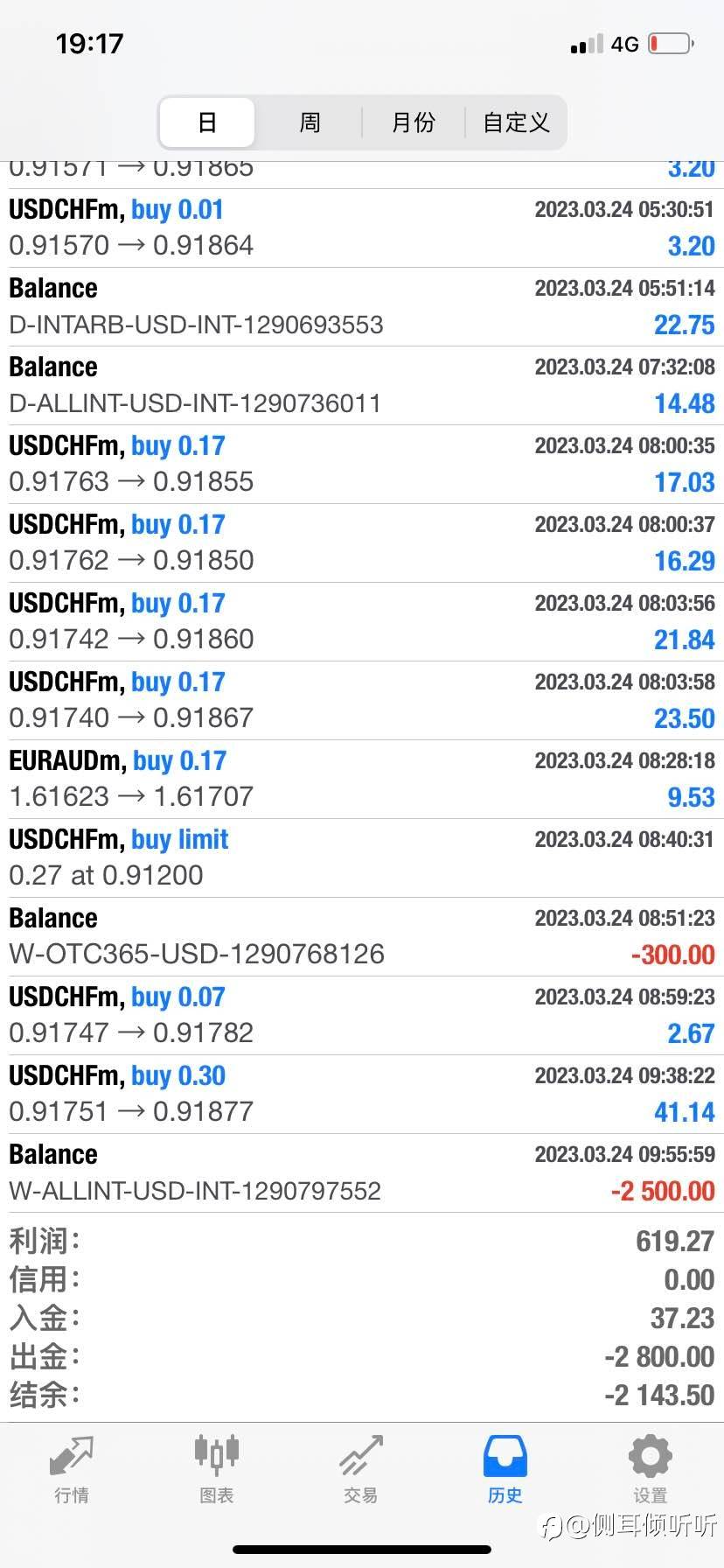Switch to the 交易 trade tab
This screenshot has height=1568, width=724.
tap(361, 1468)
